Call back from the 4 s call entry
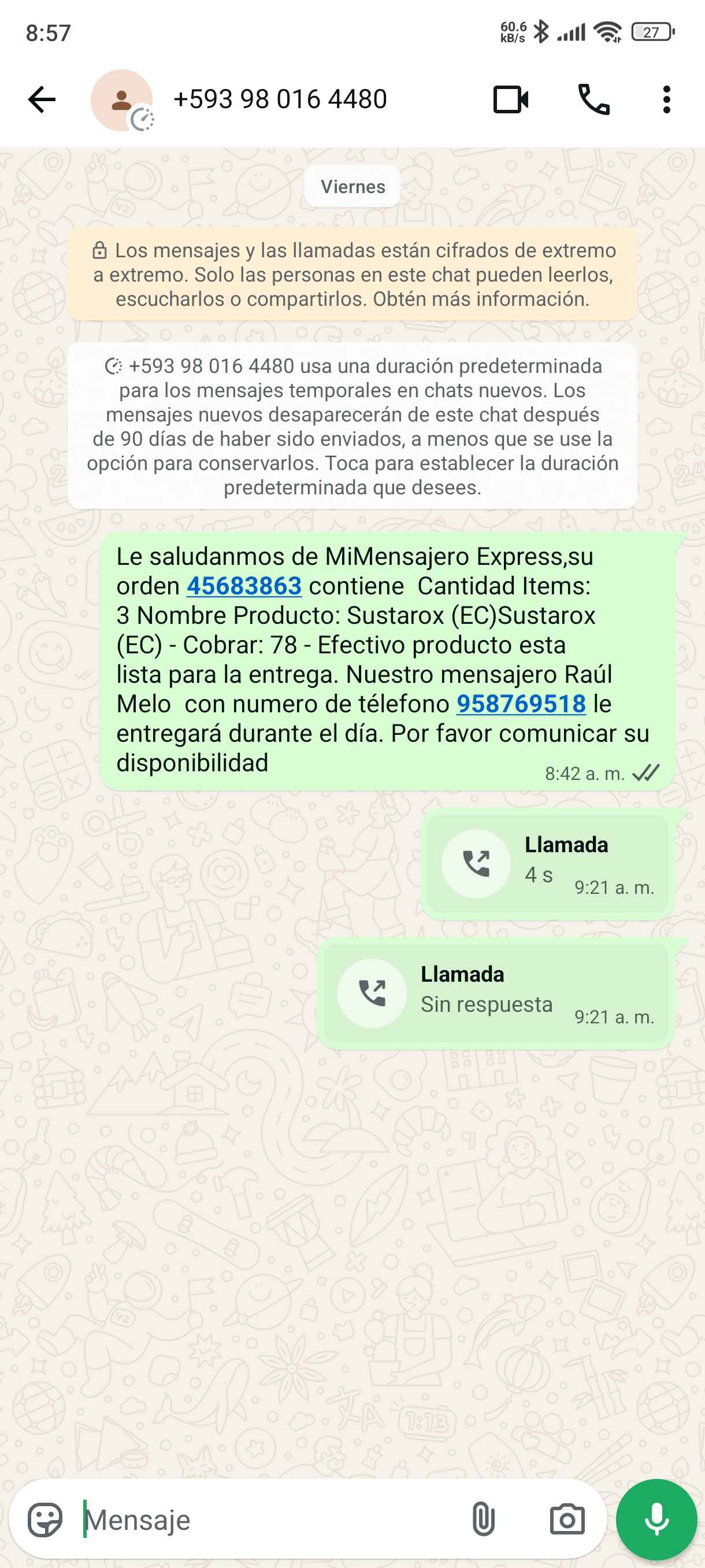Viewport: 705px width, 1568px height. [x=476, y=863]
